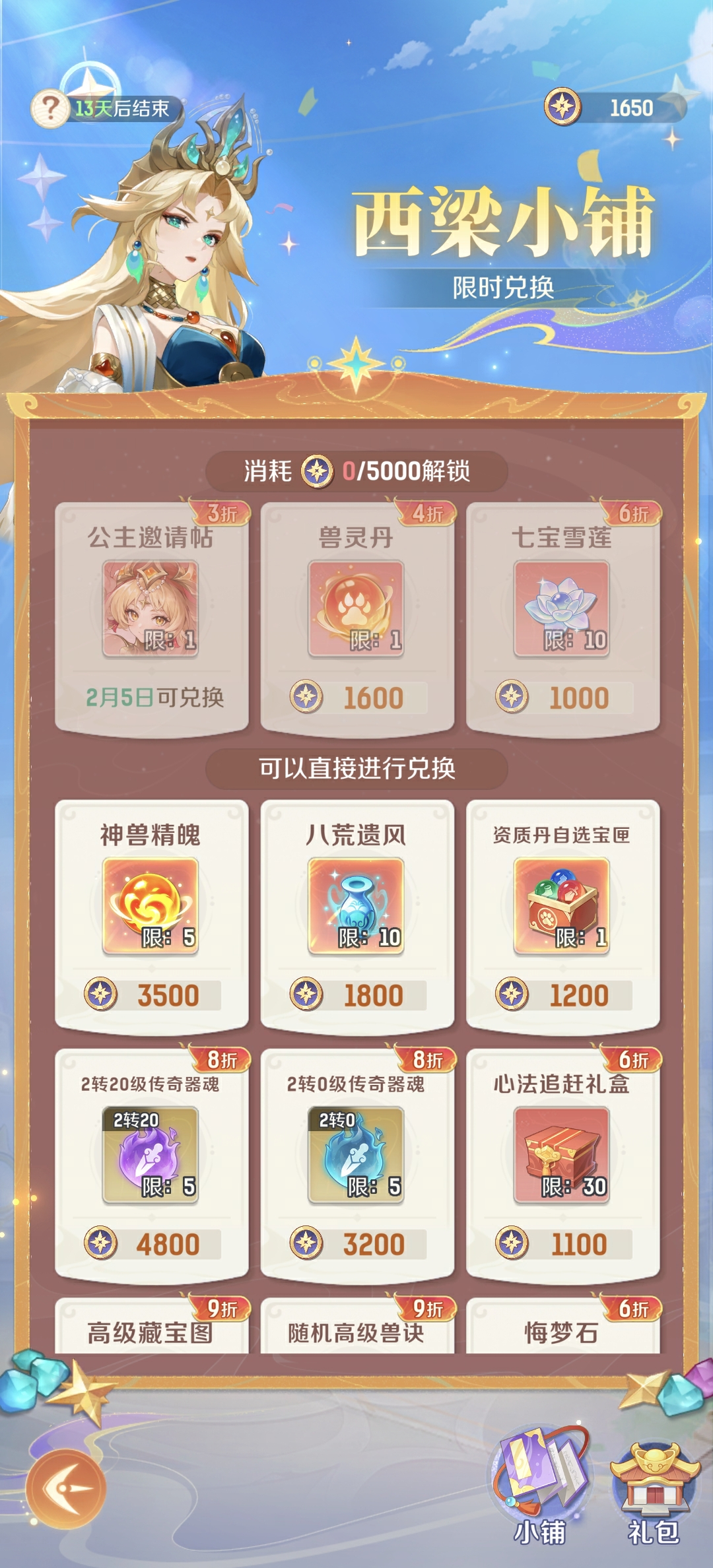Open the 心法追赶礼盒 card

click(562, 1163)
